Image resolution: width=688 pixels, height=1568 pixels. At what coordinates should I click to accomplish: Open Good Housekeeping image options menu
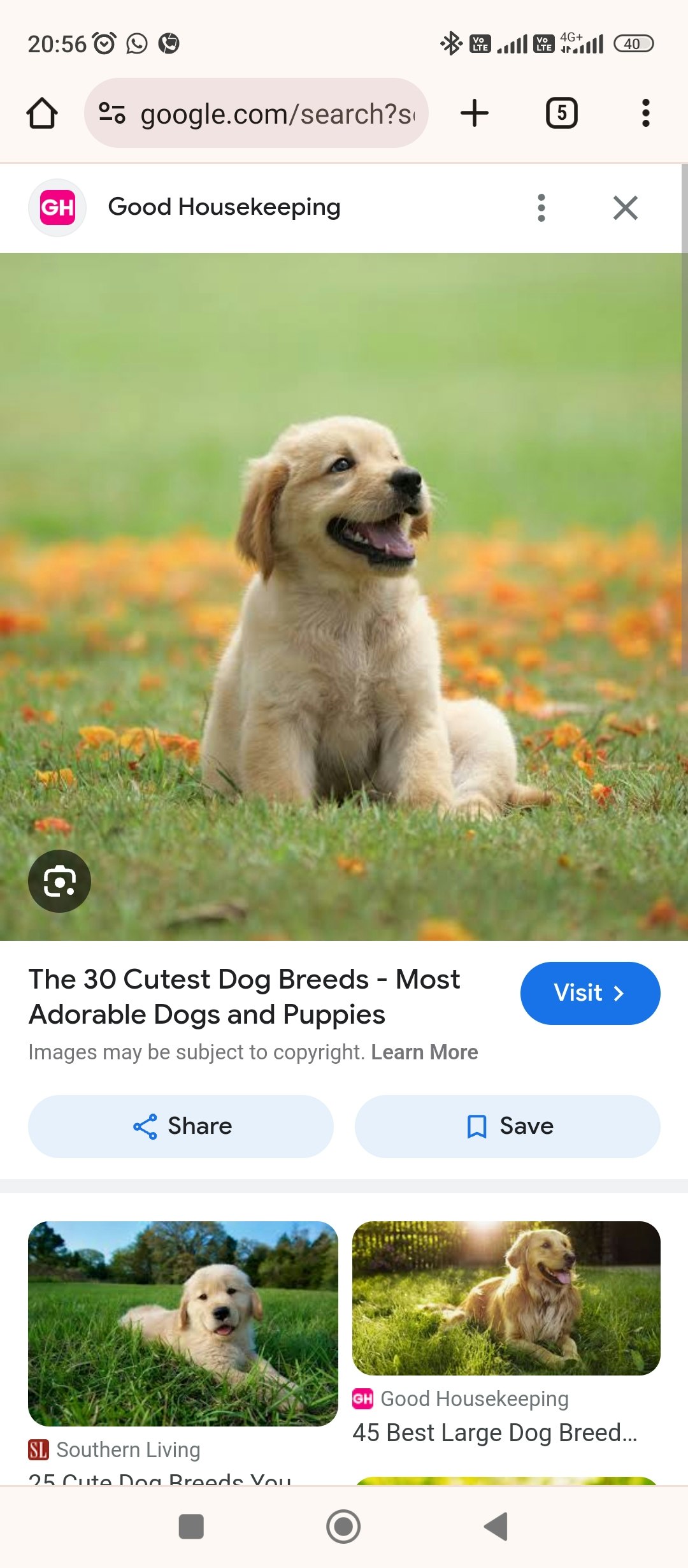(x=541, y=208)
